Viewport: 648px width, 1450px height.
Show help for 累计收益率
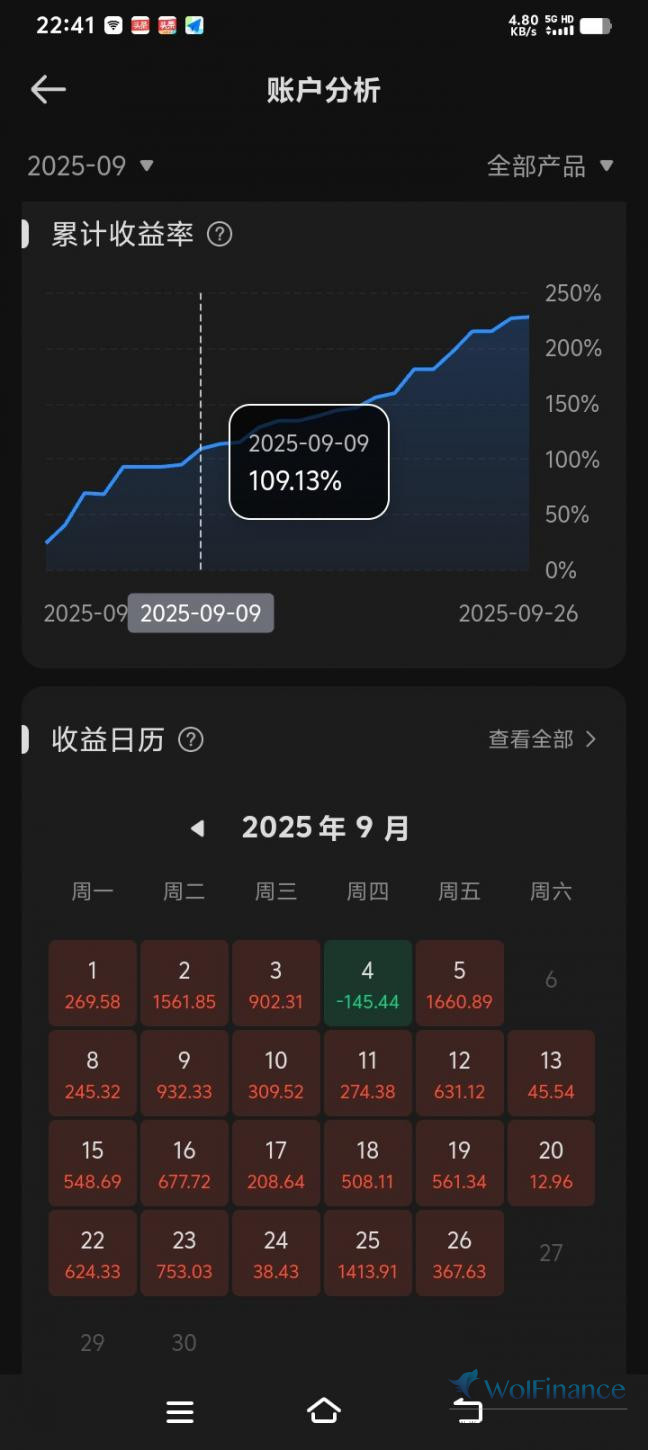(219, 235)
